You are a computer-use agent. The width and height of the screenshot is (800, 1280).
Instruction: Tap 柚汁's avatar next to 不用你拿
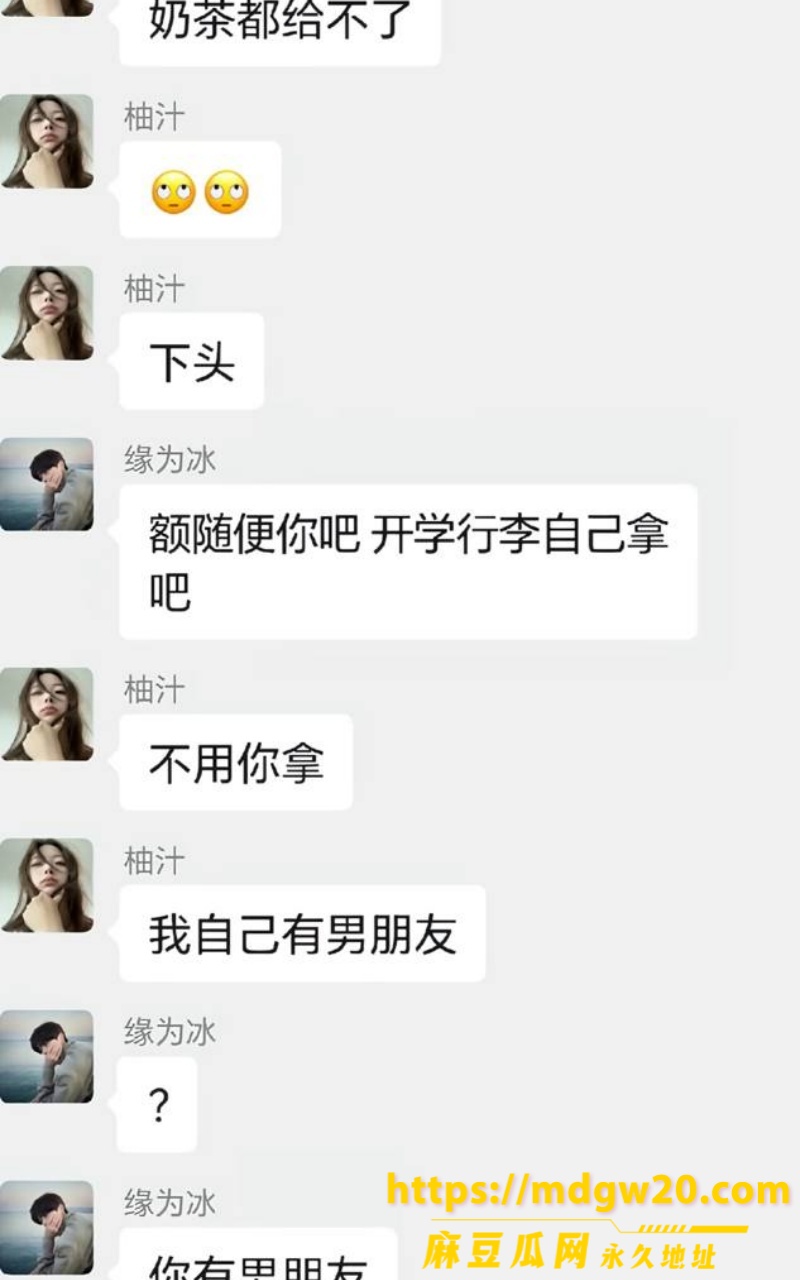tap(47, 714)
